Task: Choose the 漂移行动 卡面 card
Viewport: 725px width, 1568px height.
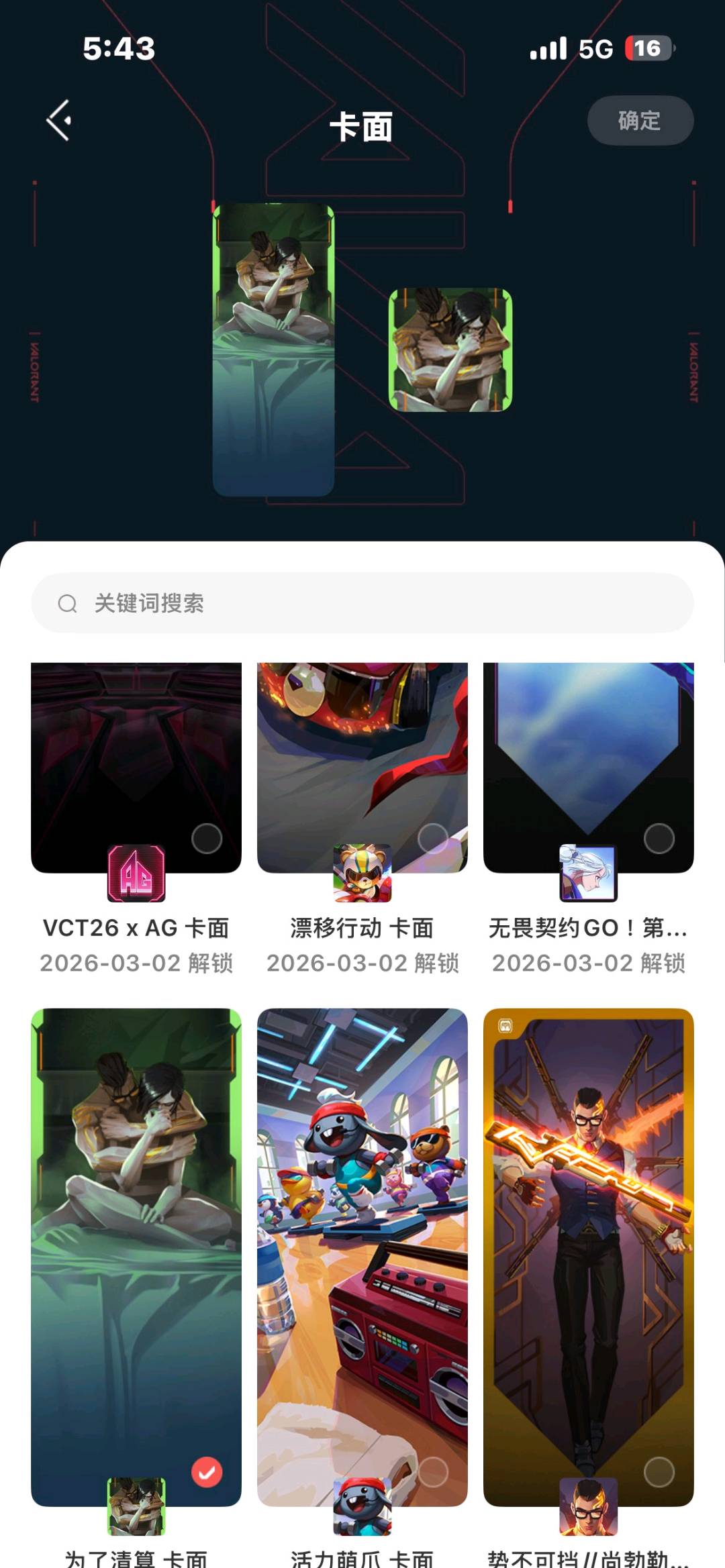Action: coord(362,768)
